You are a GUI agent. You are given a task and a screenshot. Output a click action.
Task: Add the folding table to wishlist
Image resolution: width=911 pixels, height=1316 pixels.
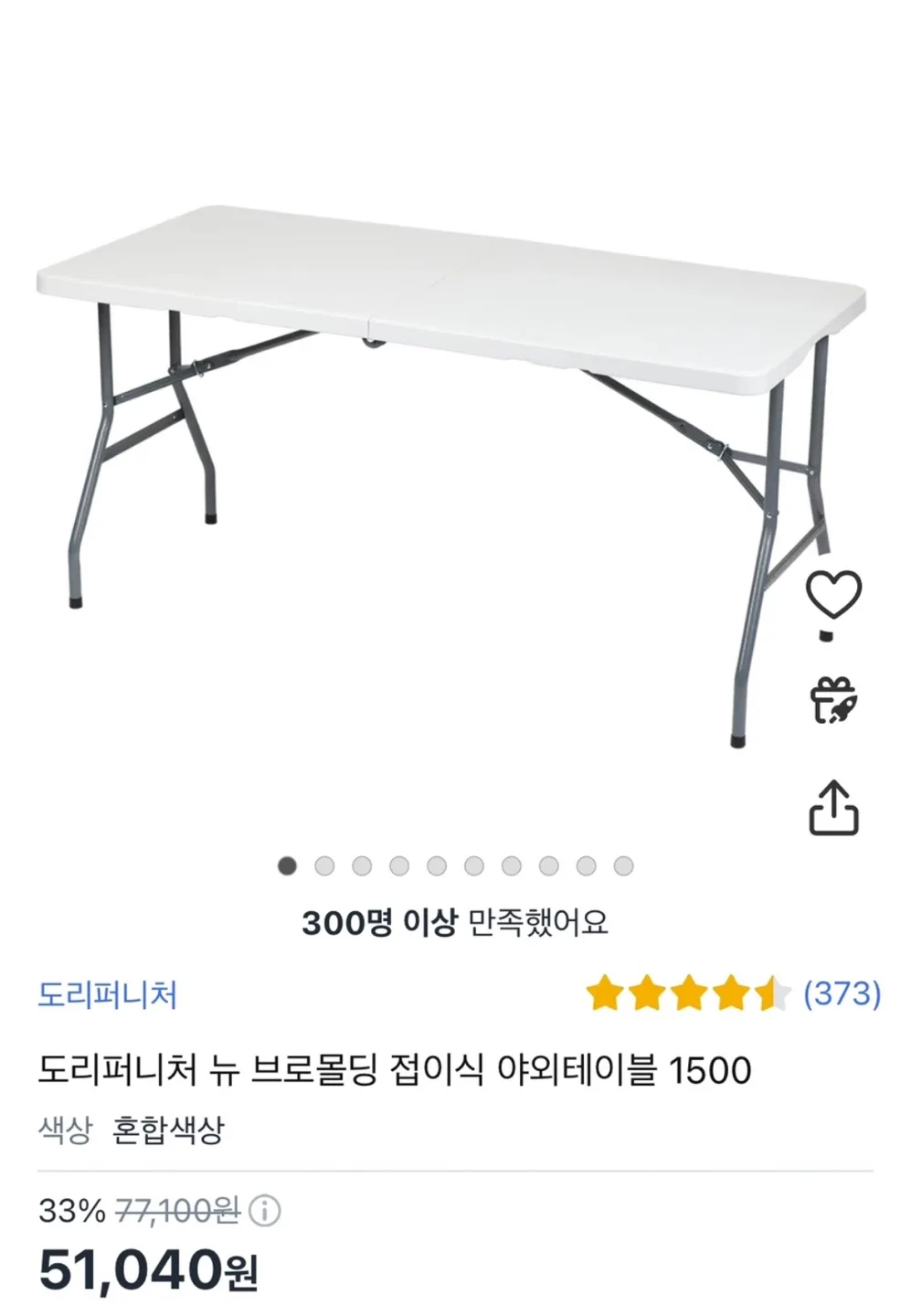point(833,594)
